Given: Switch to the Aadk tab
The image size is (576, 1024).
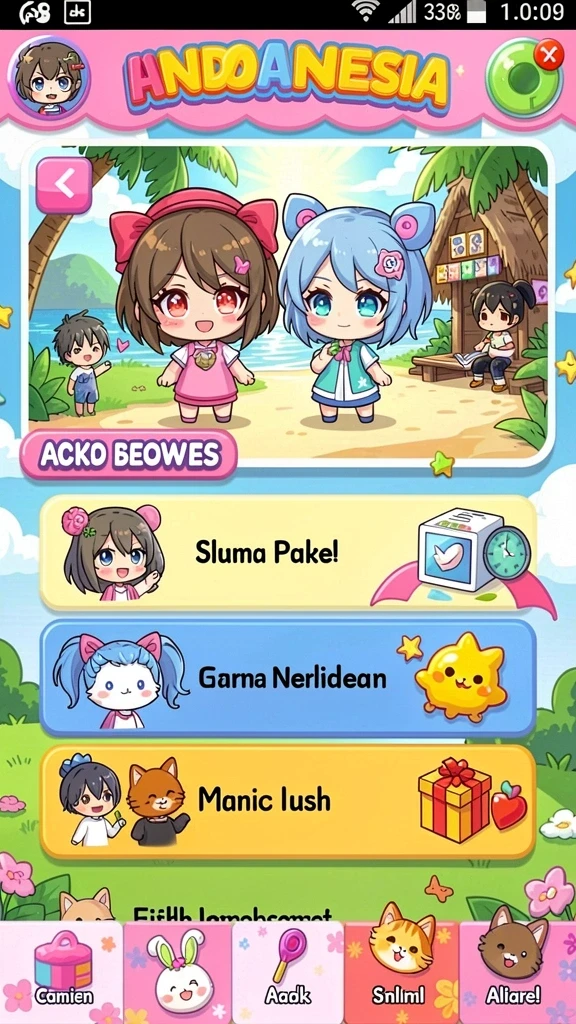Looking at the screenshot, I should pos(288,973).
